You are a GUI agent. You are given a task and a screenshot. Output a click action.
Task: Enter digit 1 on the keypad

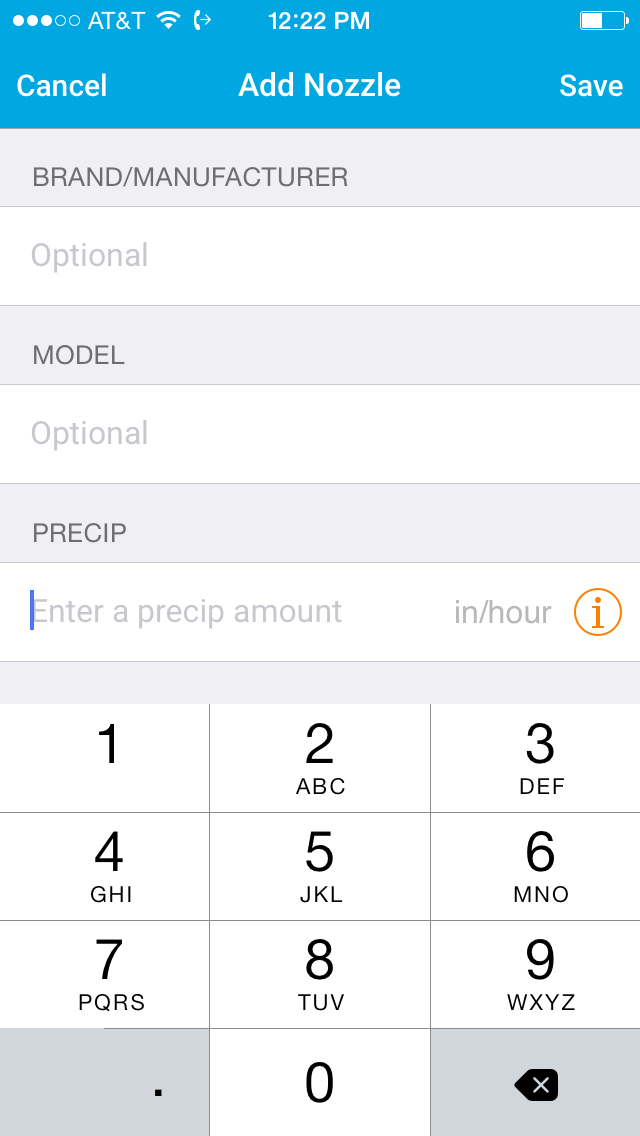104,758
